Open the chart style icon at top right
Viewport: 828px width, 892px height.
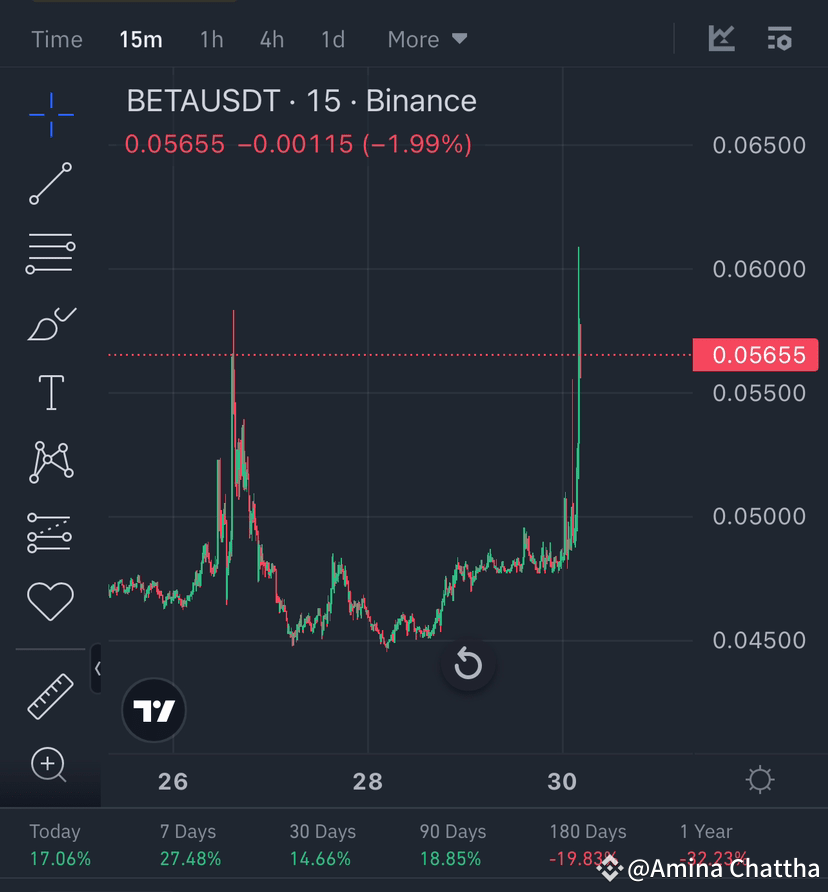tap(721, 38)
